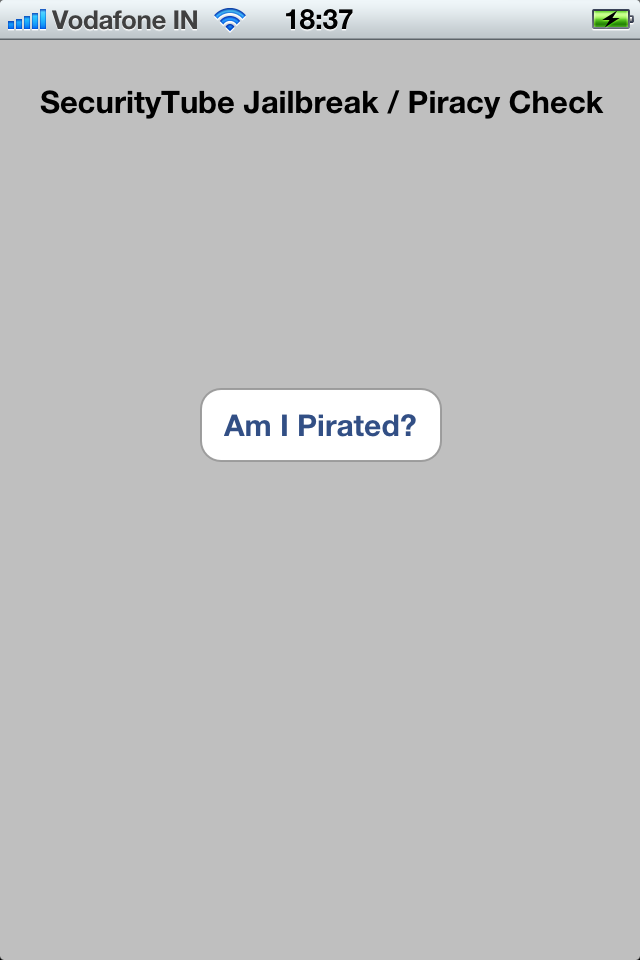Tap the Am I Pirated? button

point(320,425)
